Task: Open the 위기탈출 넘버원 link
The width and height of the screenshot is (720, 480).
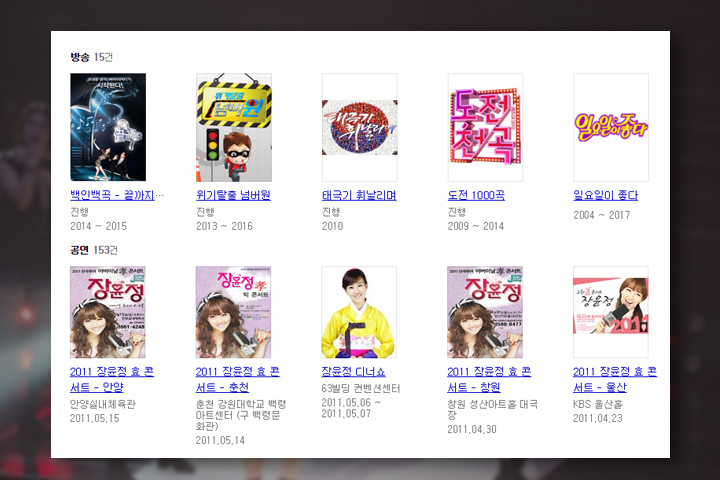Action: [x=233, y=195]
